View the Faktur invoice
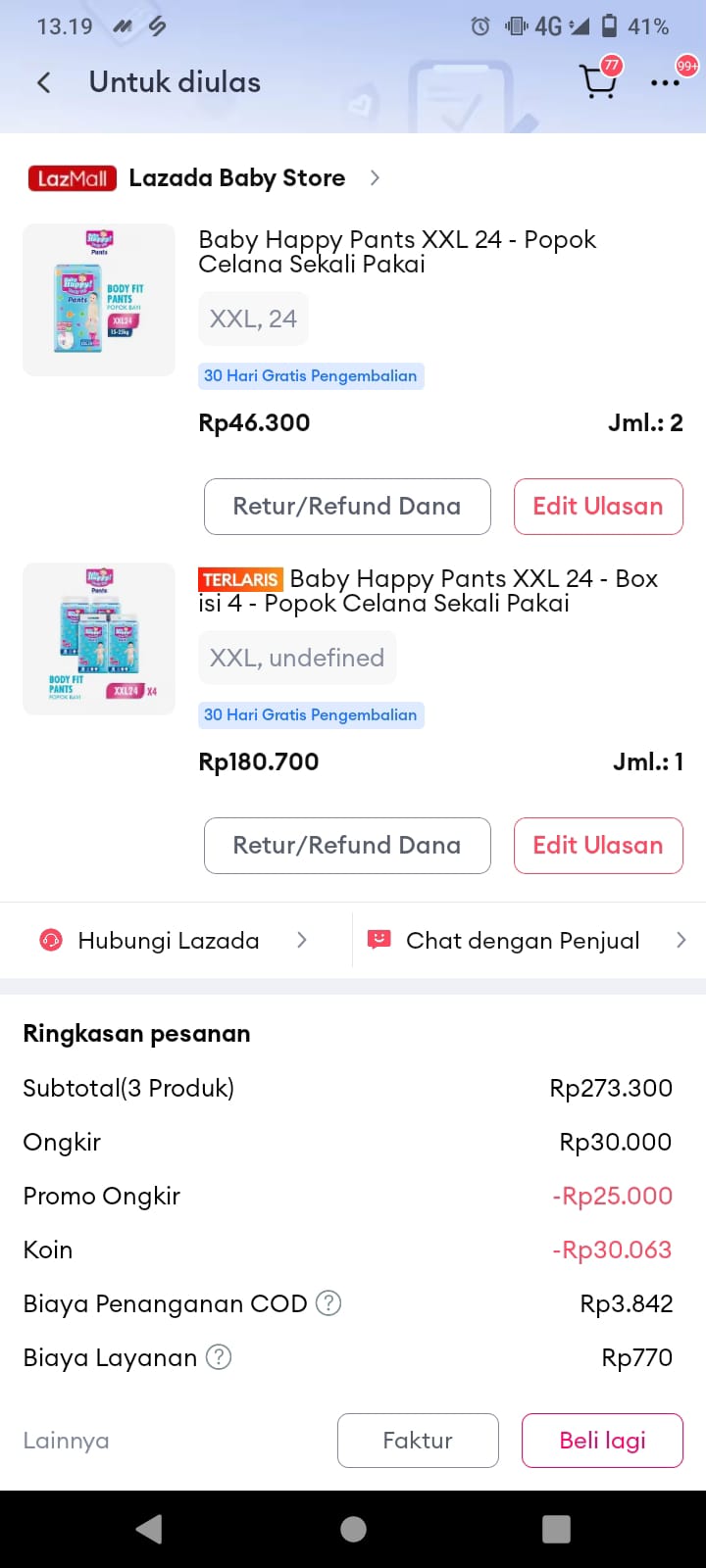The height and width of the screenshot is (1568, 706). point(418,1441)
